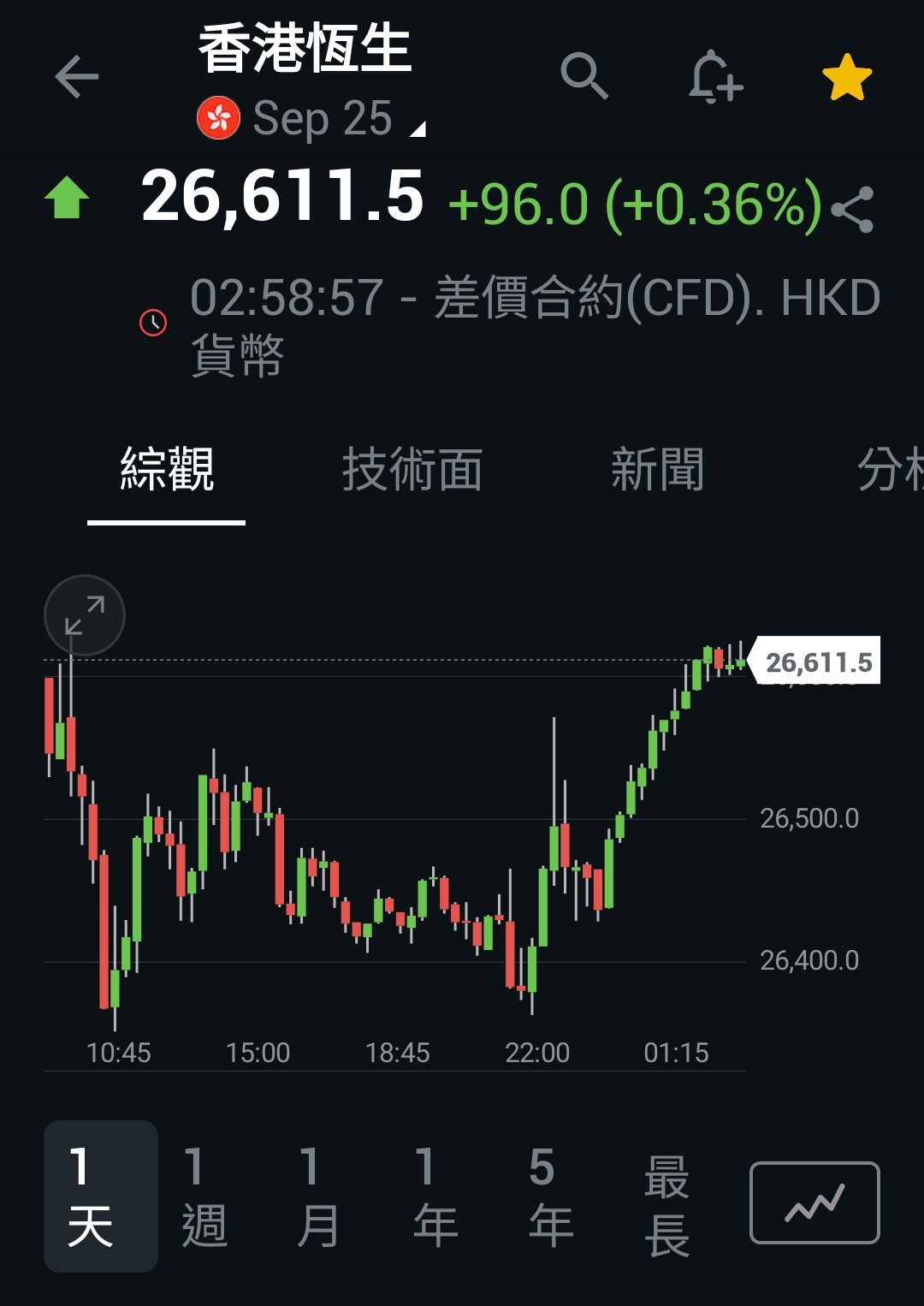Select the 1年 time range
This screenshot has width=924, height=1306.
point(434,1196)
